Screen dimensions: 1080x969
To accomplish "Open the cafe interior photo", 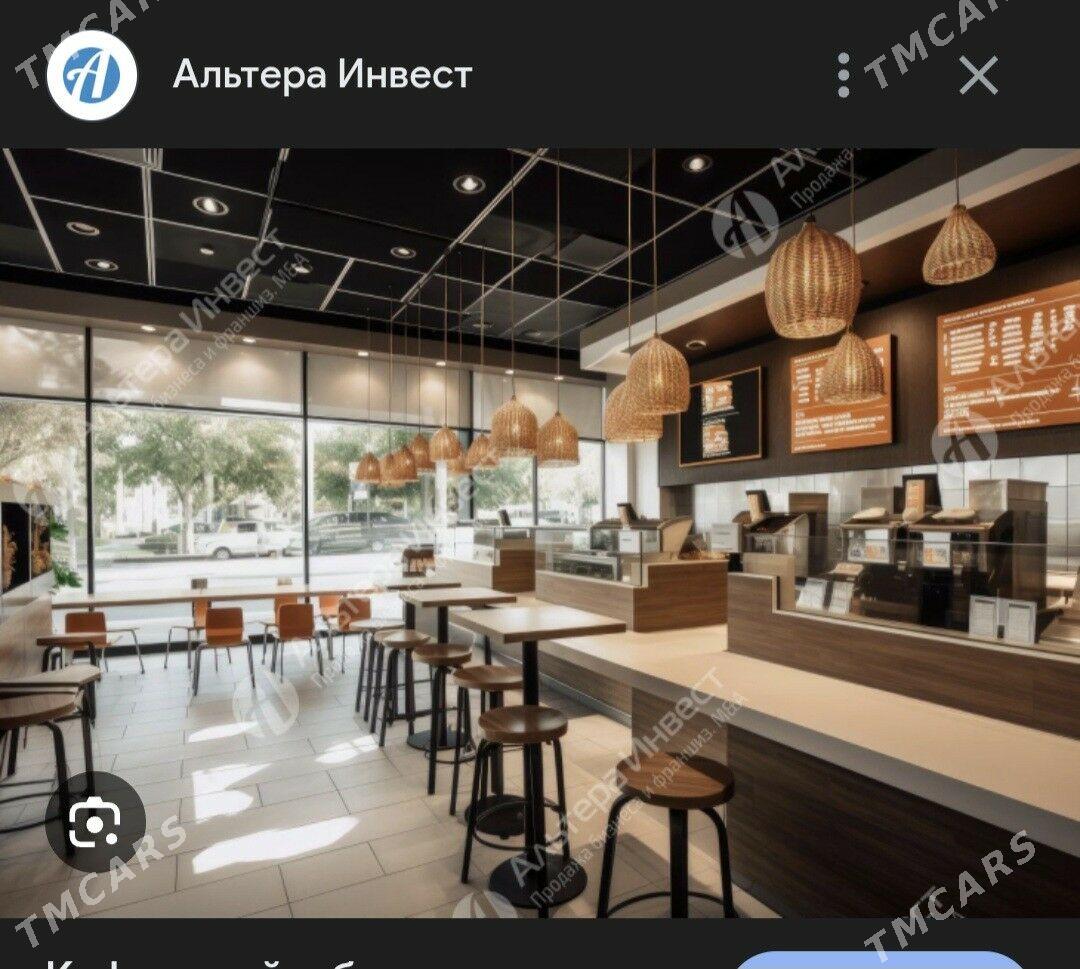I will [x=540, y=530].
